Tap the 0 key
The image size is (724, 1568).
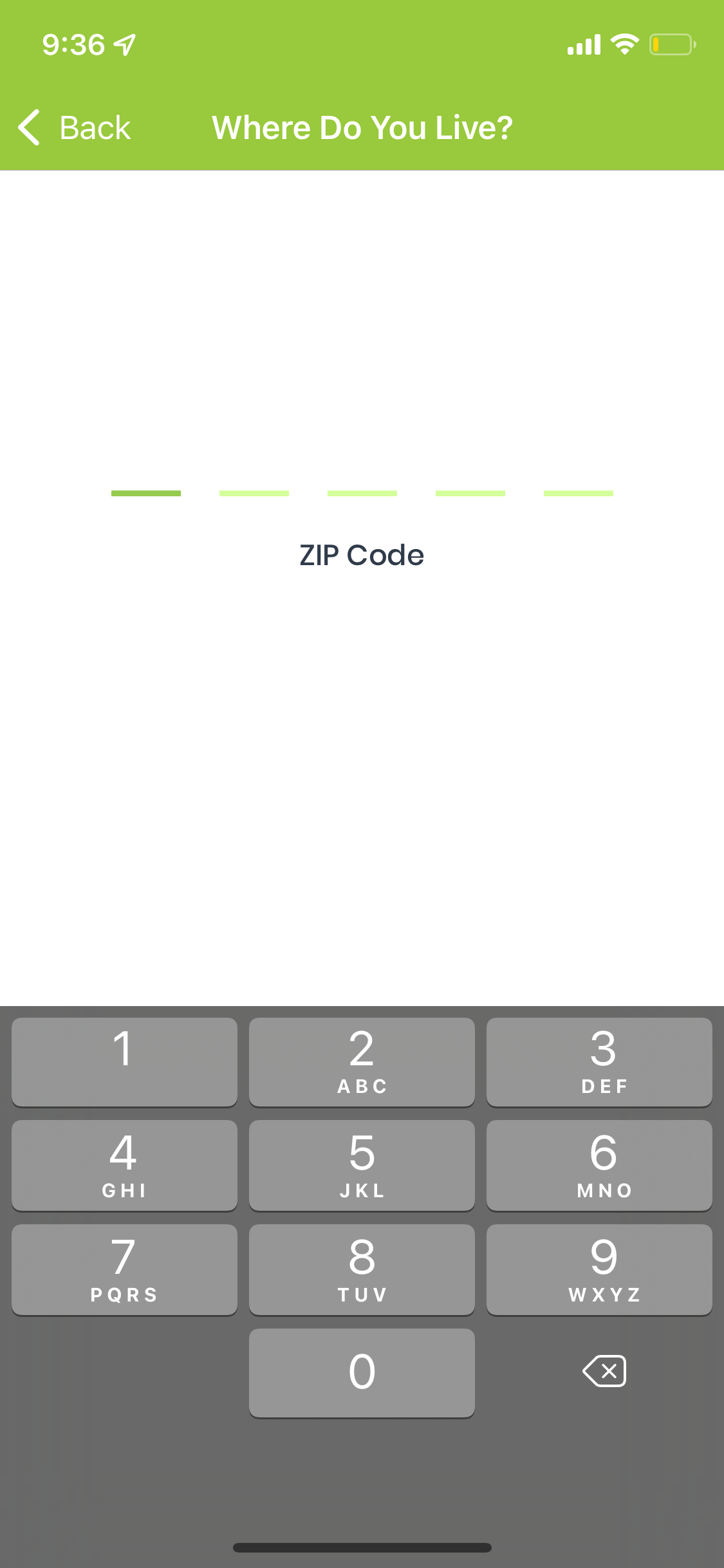coord(362,1372)
